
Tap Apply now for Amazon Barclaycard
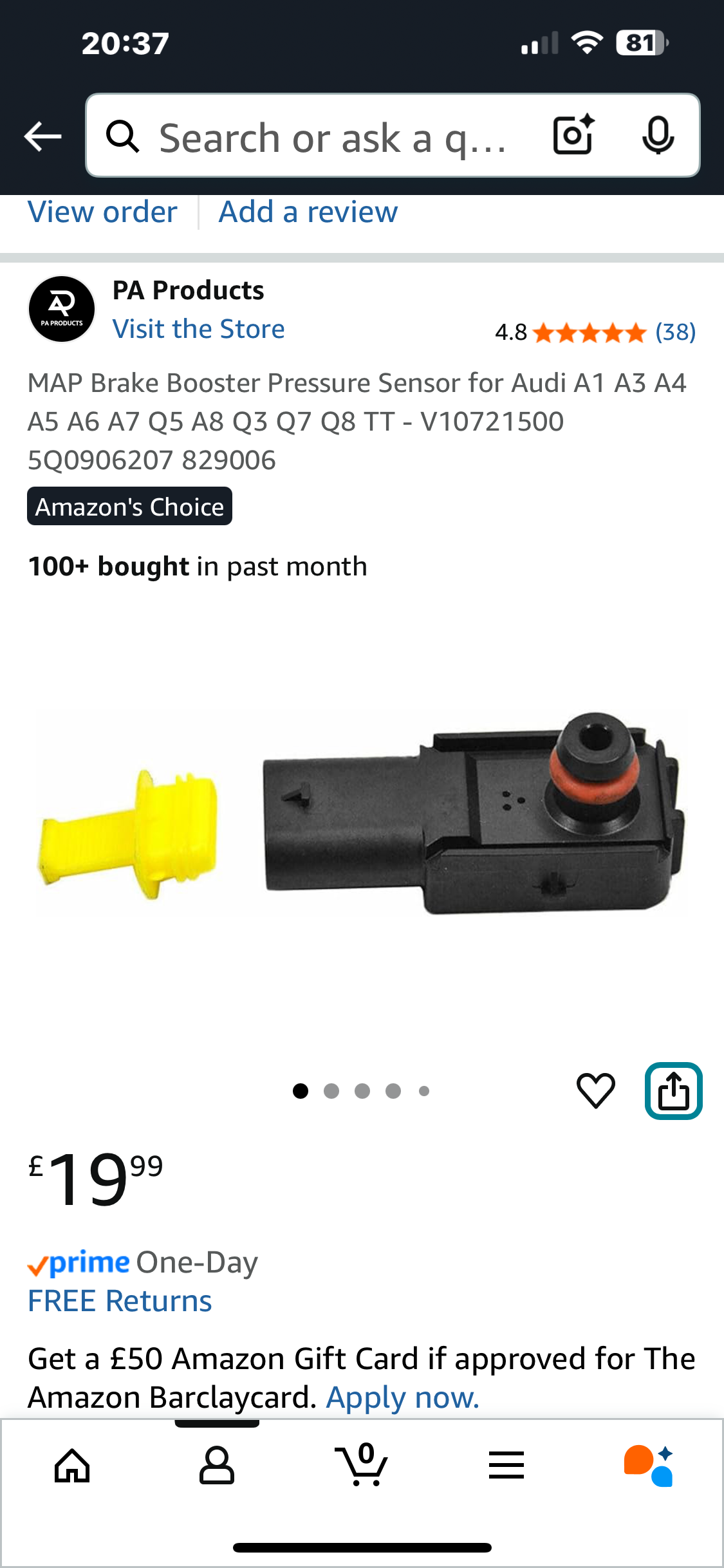[x=403, y=1397]
